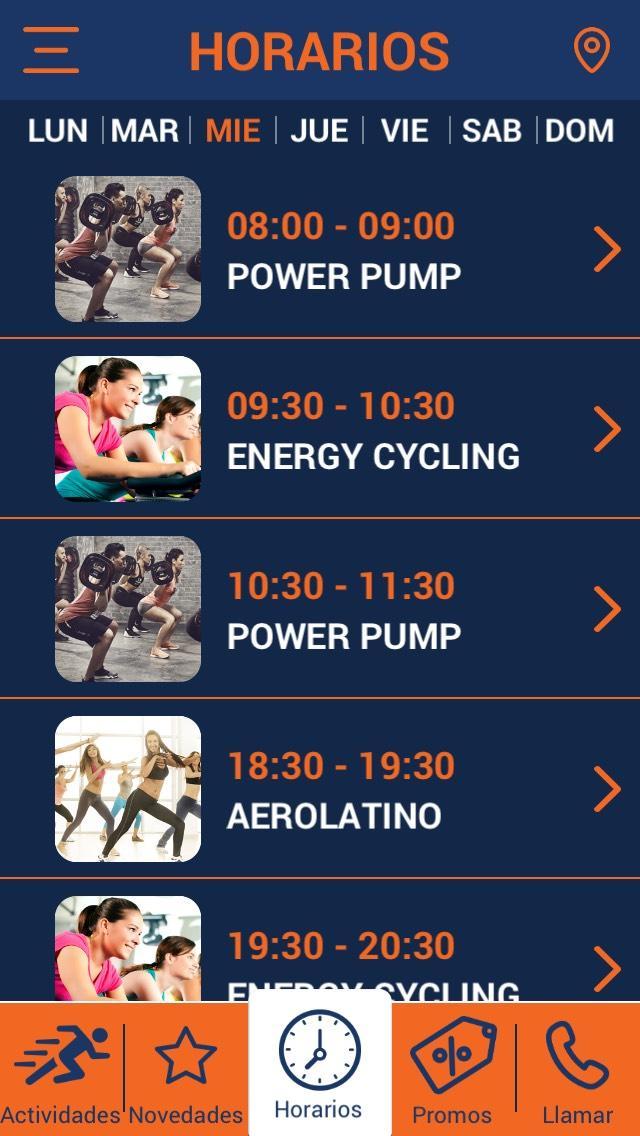The width and height of the screenshot is (640, 1136).
Task: Select the MAR day tab
Action: (145, 131)
